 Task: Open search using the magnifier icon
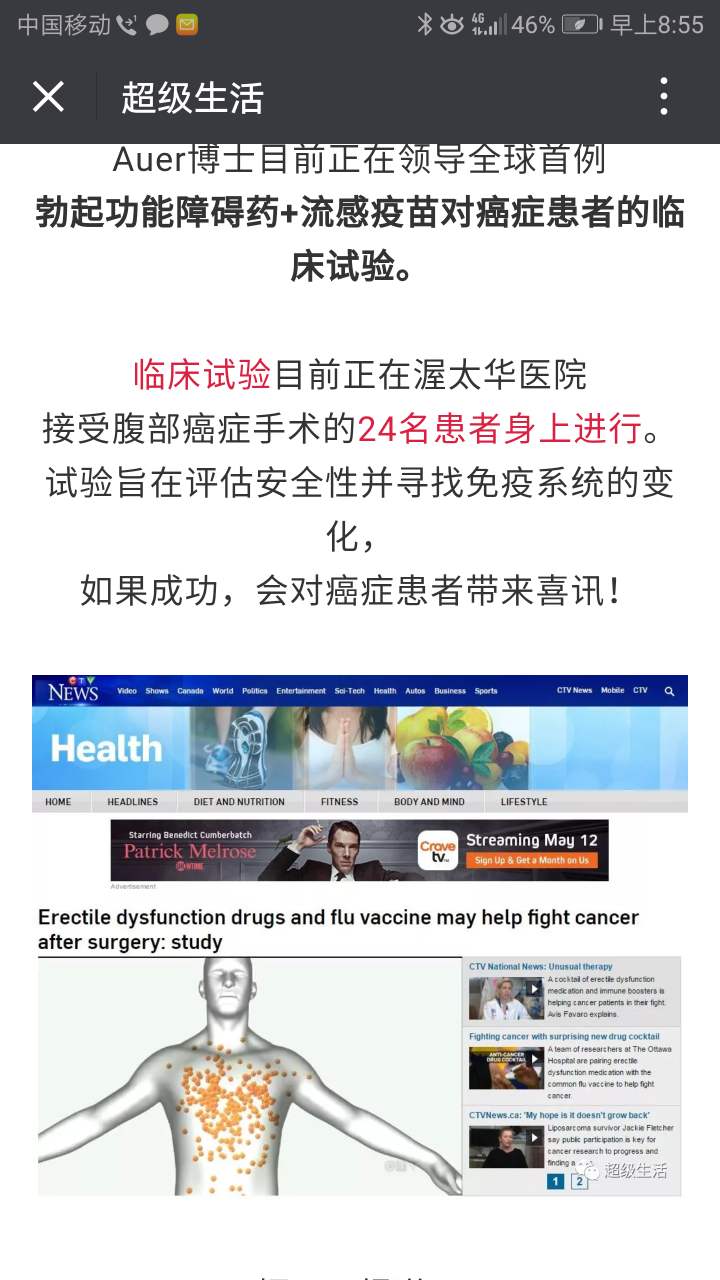point(668,690)
